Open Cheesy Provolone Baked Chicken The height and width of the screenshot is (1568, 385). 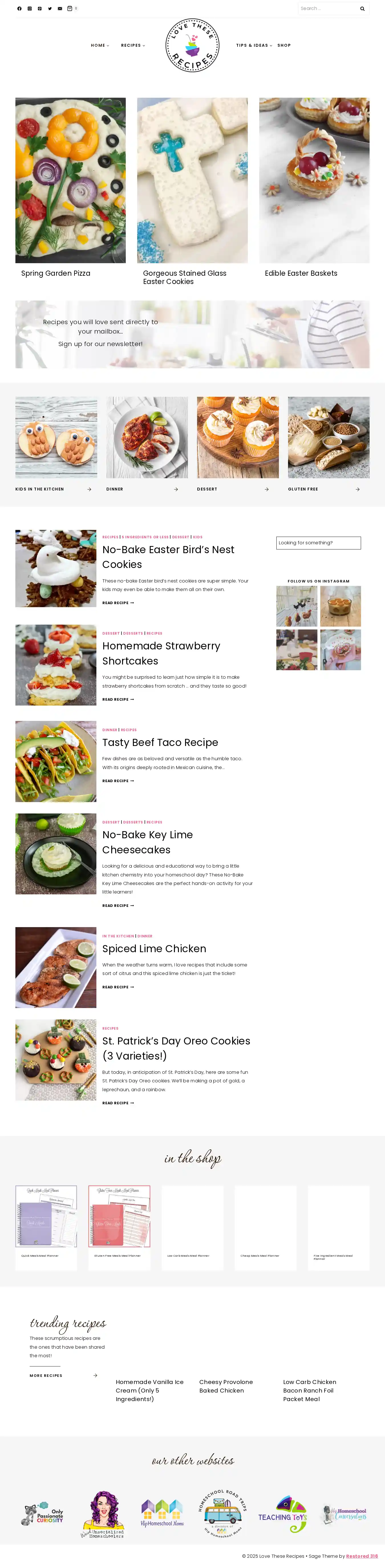[225, 1386]
